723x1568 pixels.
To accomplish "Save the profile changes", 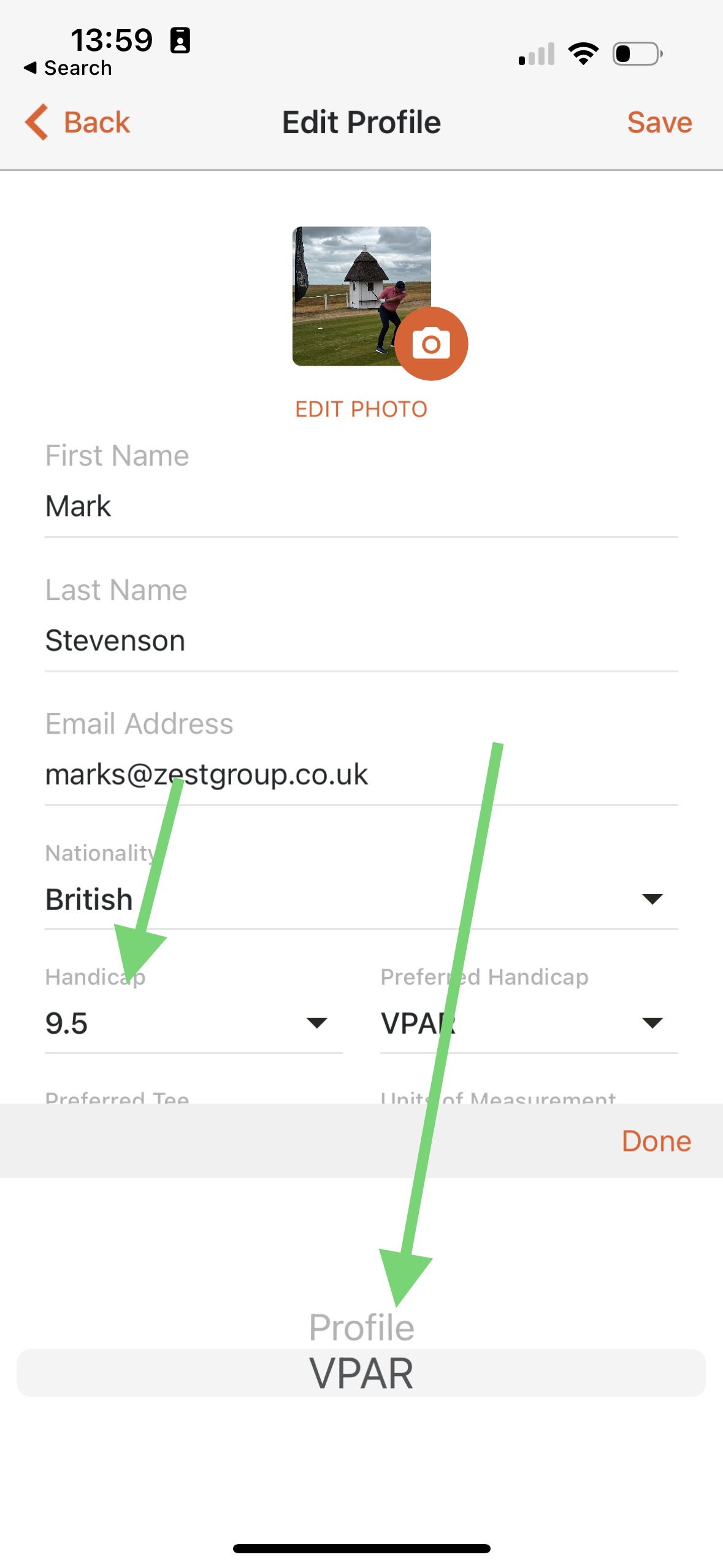I will coord(659,122).
